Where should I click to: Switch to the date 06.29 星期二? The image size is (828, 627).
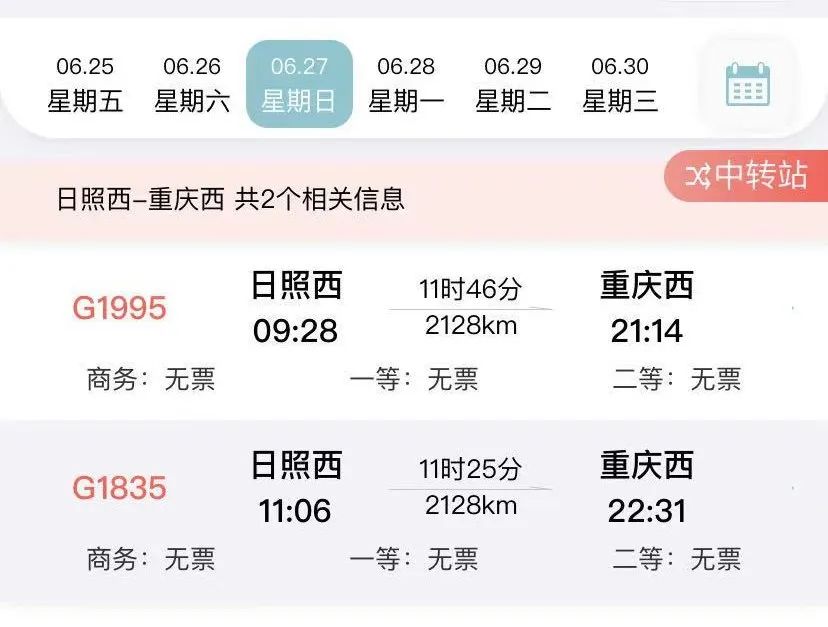point(513,84)
